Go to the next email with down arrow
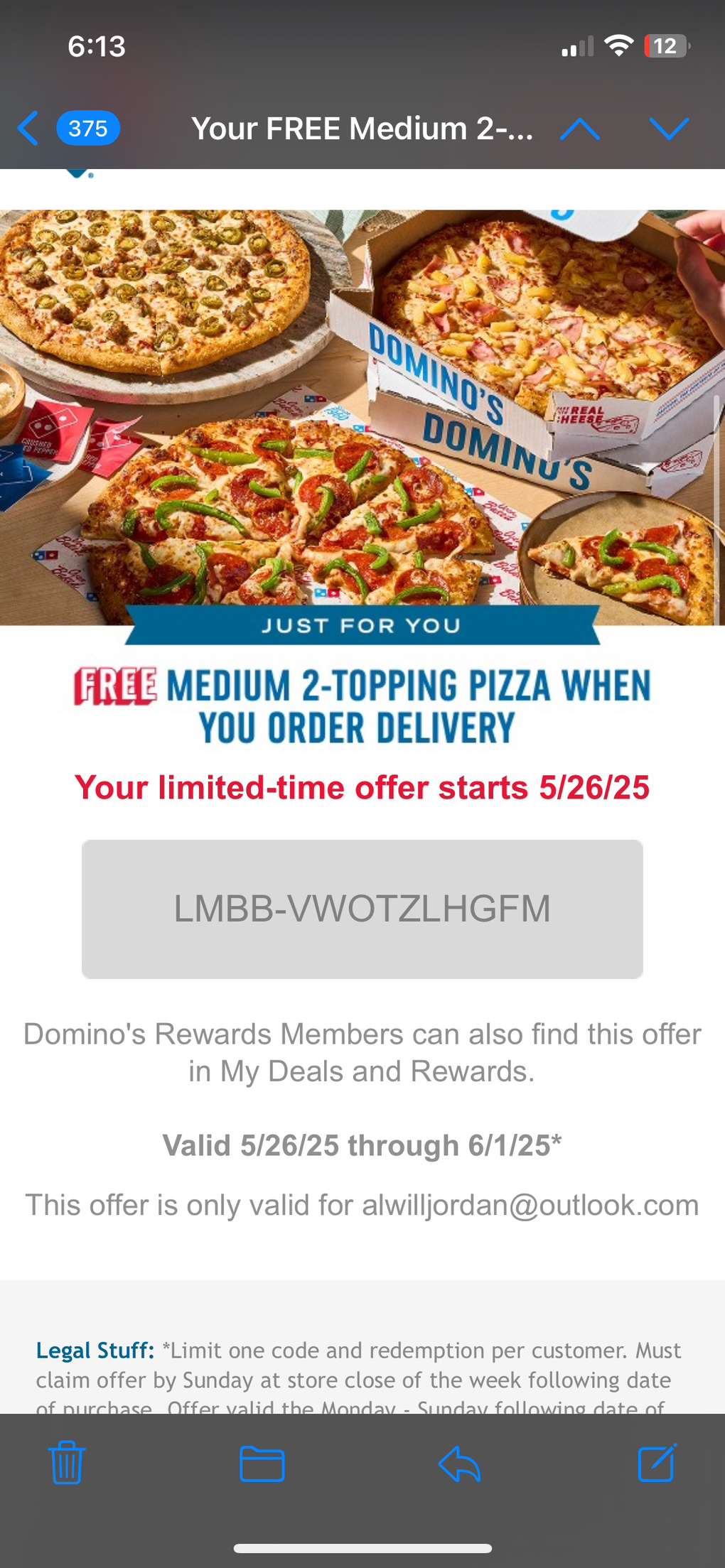Image resolution: width=725 pixels, height=1568 pixels. (669, 129)
